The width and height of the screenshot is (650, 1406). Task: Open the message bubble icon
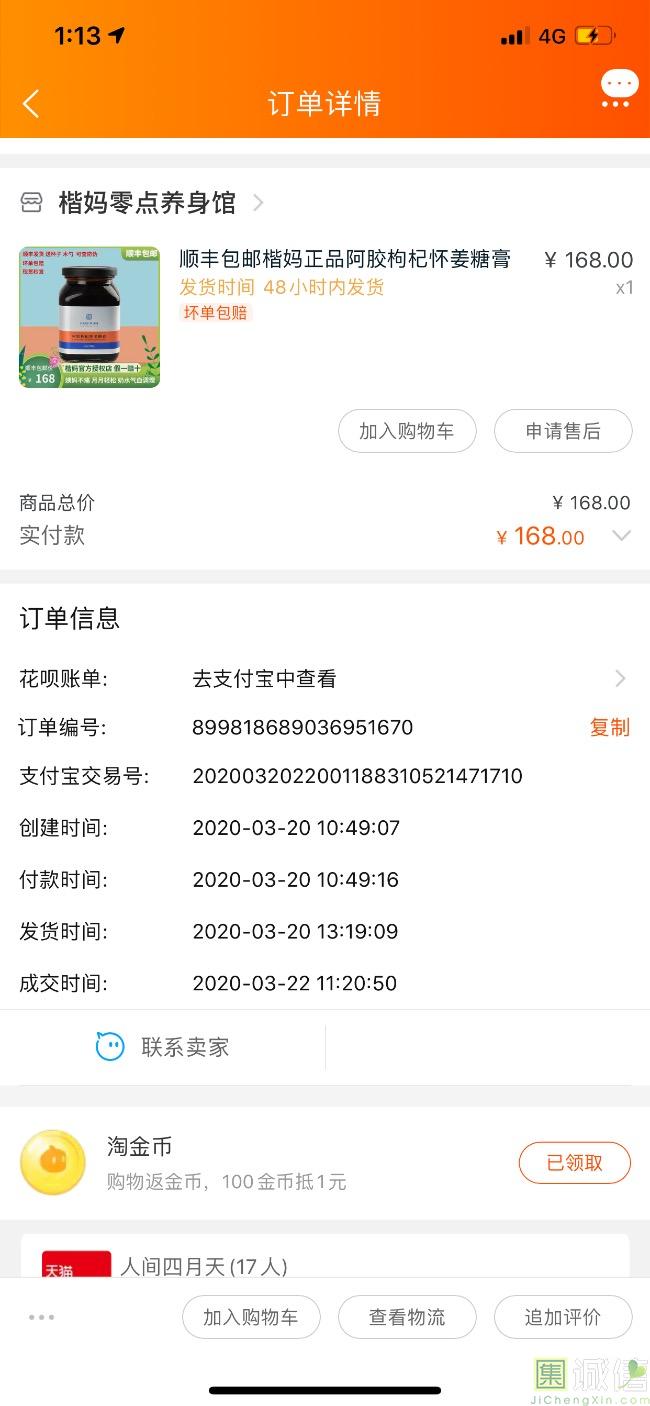click(619, 88)
